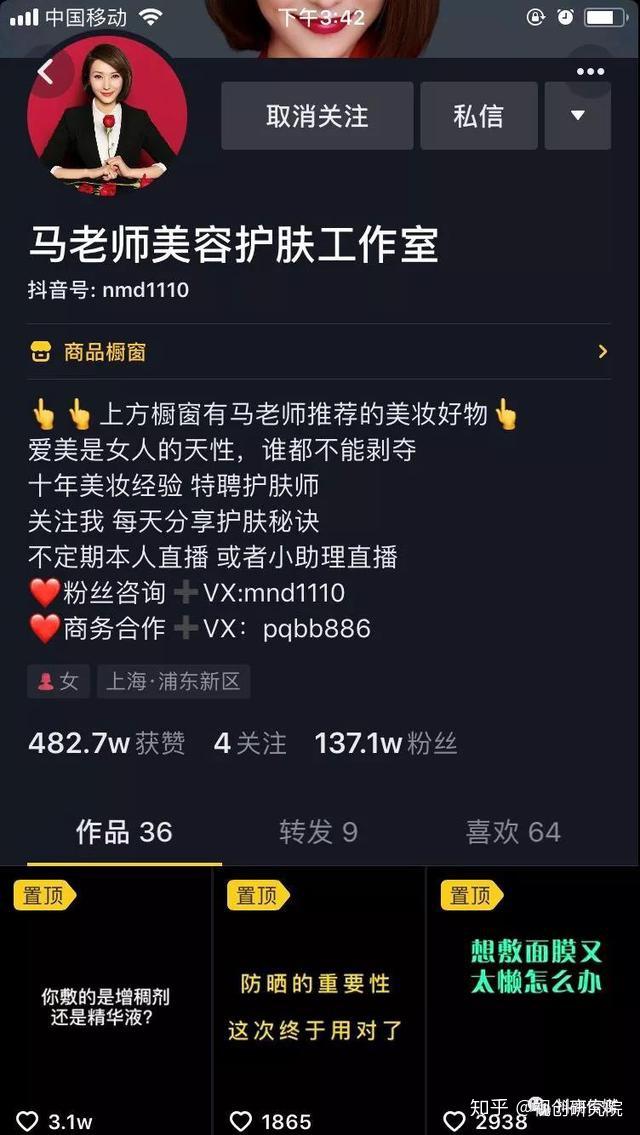Send a private message via 私信
Screen dimensions: 640x1135
click(478, 116)
